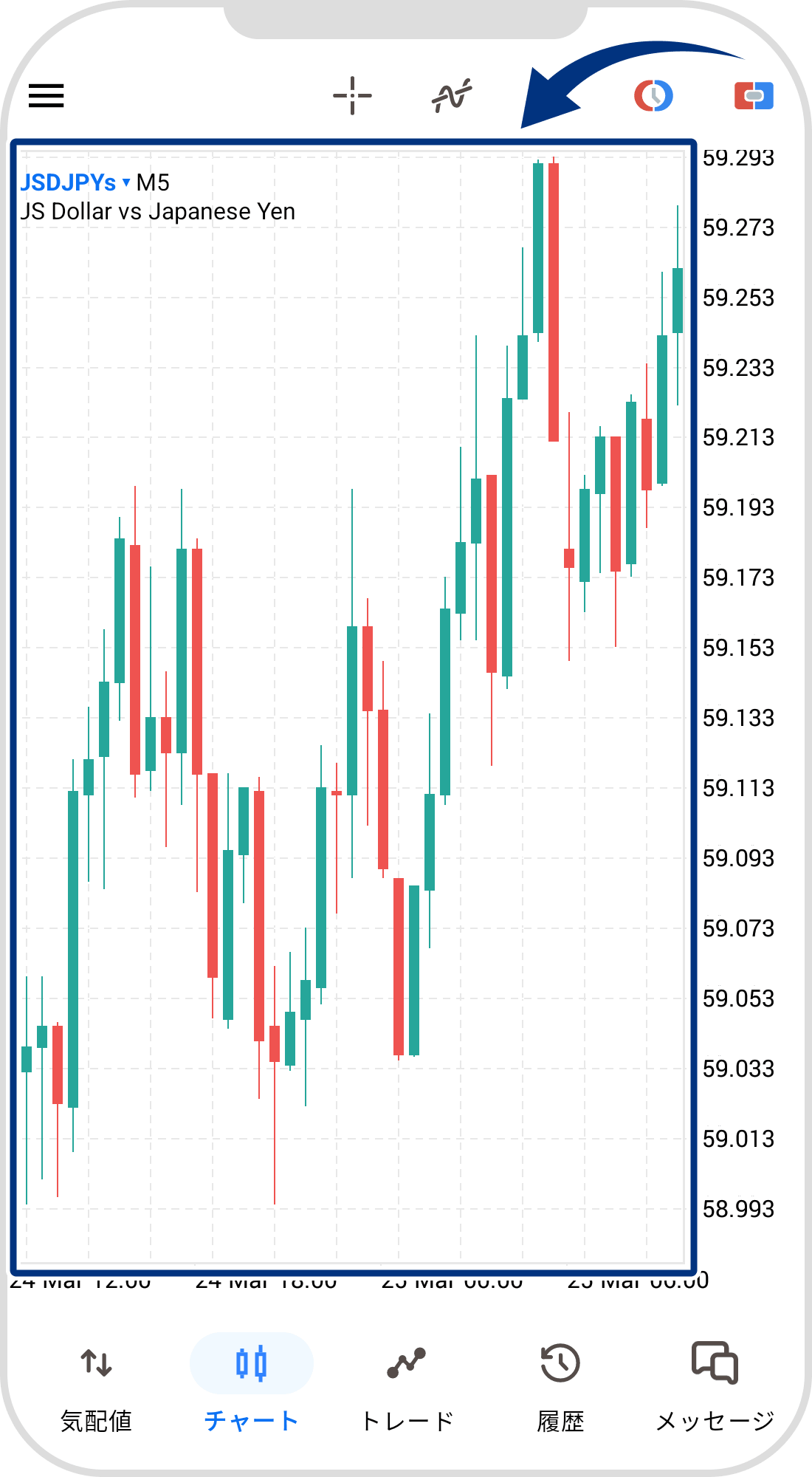Open the hamburger menu

point(46,96)
